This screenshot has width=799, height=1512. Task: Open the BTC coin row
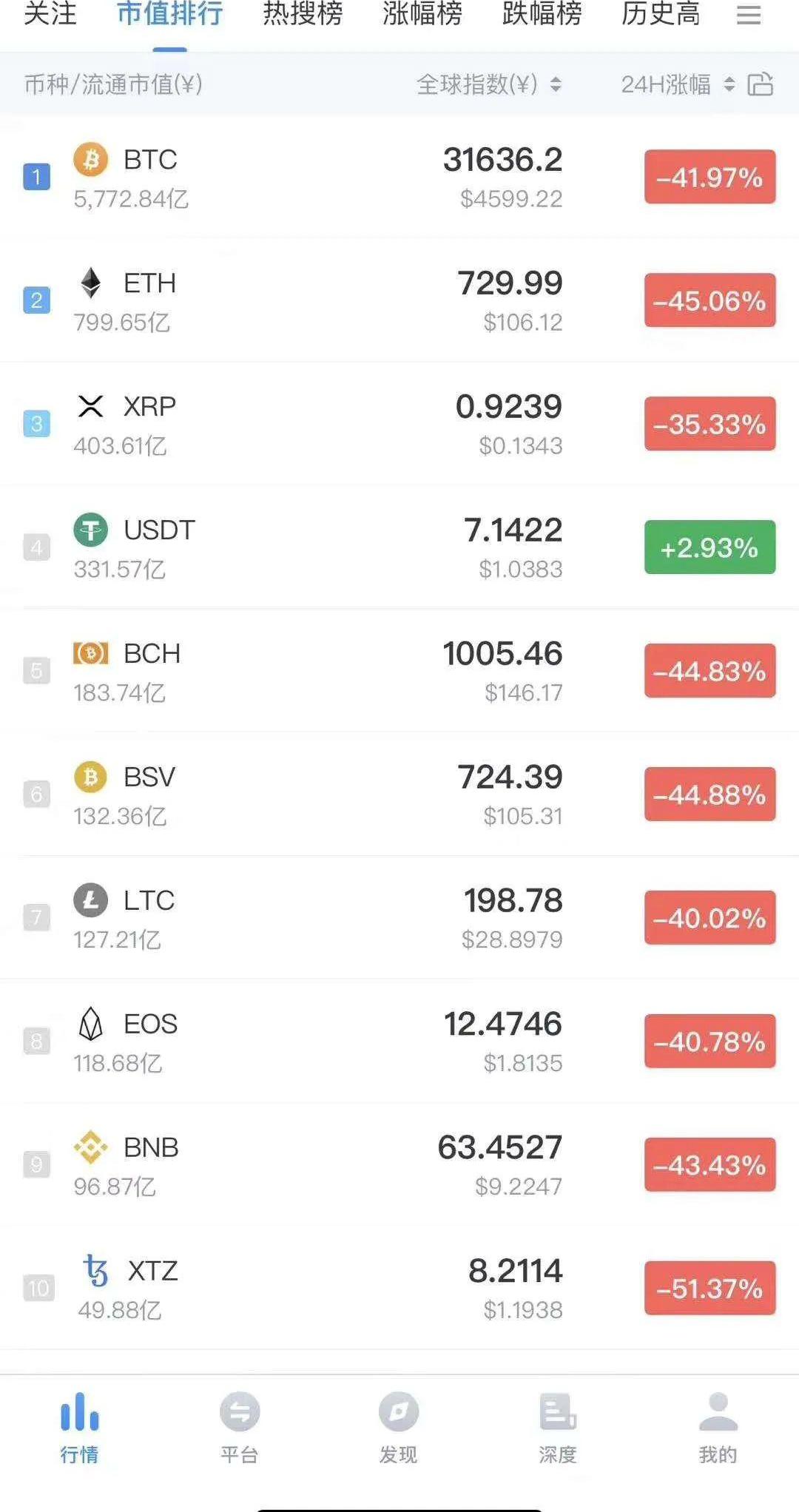click(399, 177)
